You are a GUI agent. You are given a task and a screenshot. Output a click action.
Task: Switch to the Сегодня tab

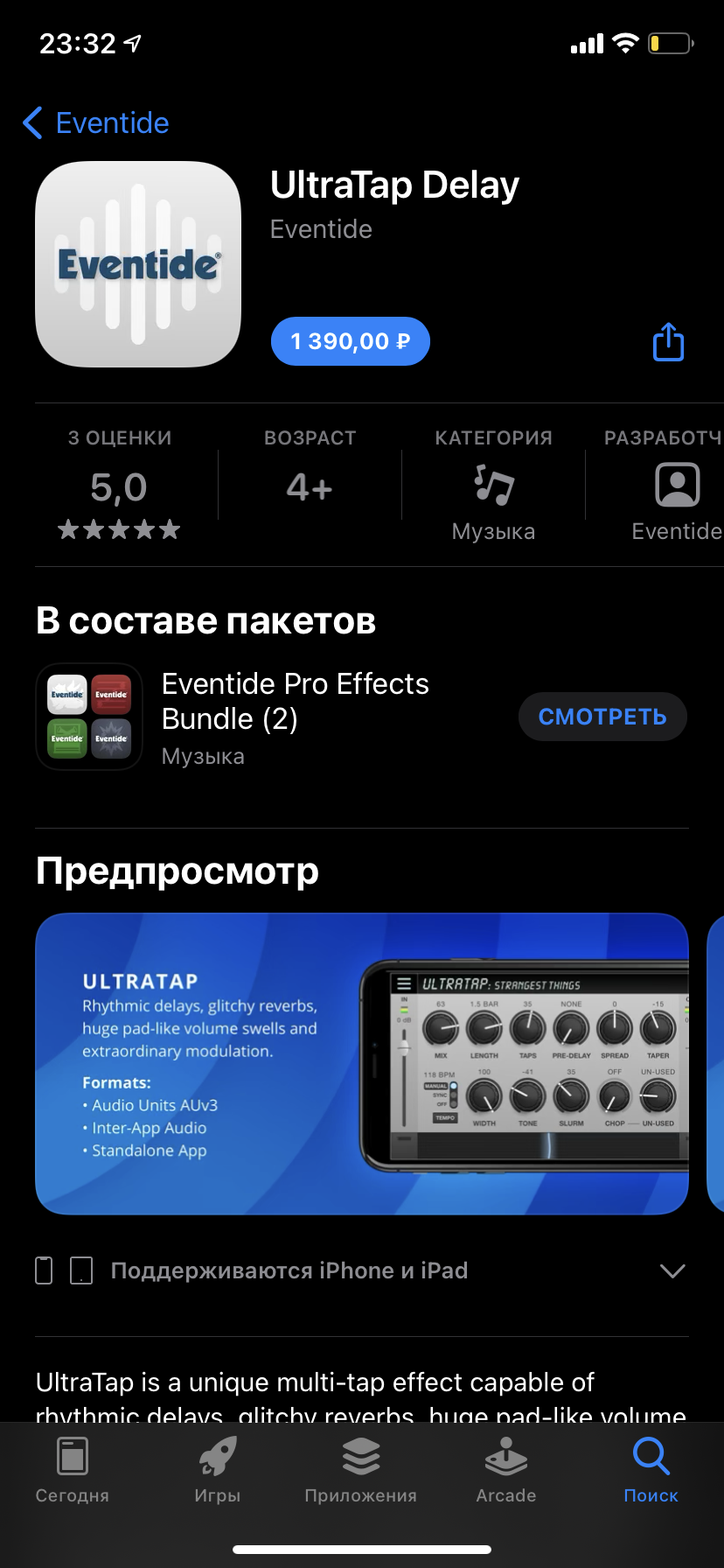(x=73, y=1470)
